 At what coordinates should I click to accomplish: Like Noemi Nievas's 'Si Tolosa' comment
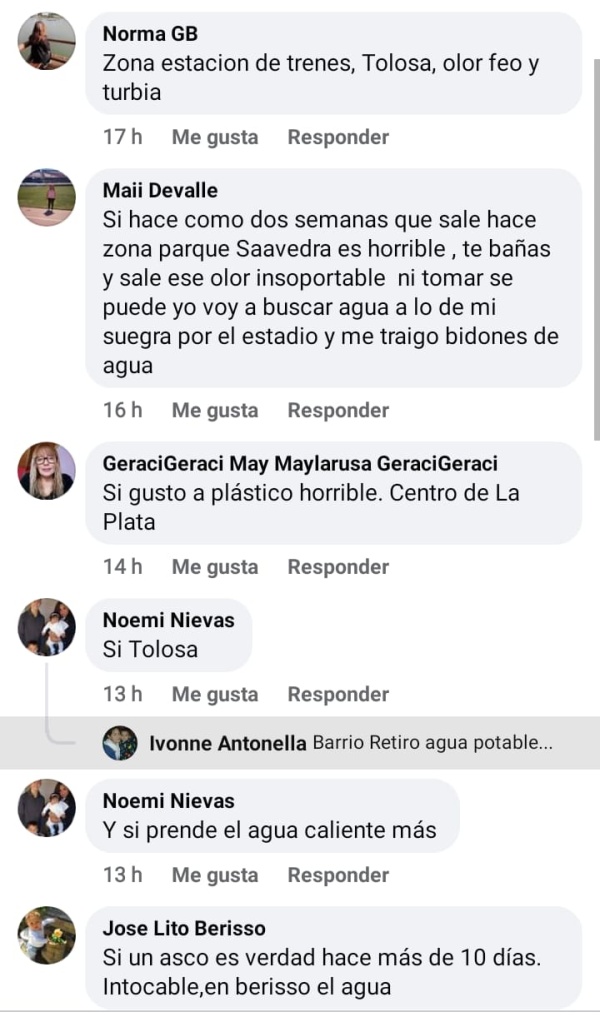214,694
